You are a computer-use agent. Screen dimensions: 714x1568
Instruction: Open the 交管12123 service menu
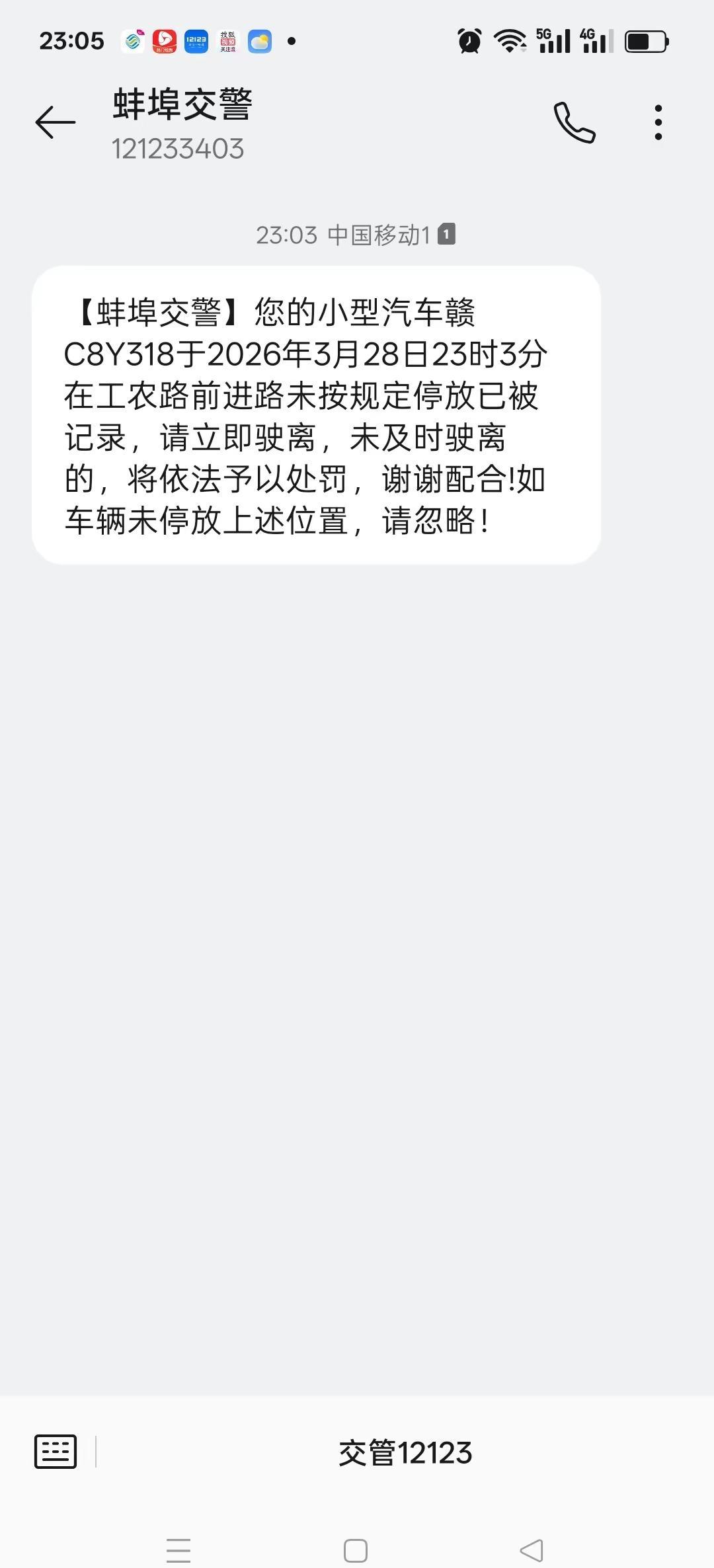coord(405,1453)
